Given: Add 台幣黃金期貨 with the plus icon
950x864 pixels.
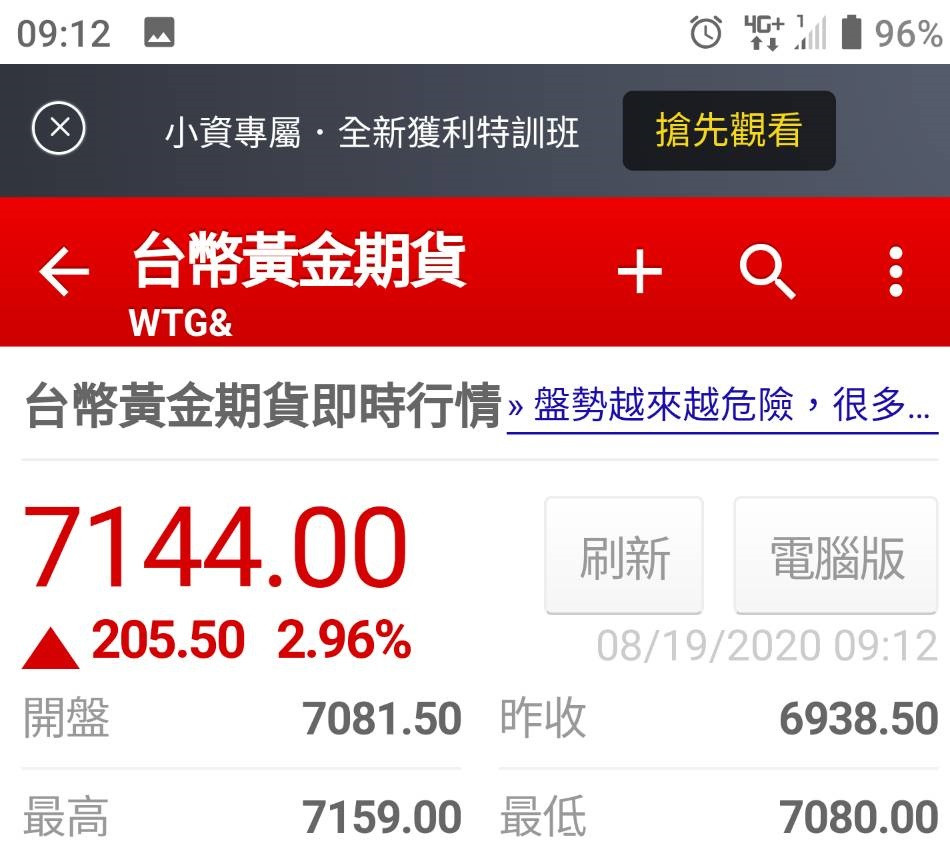Looking at the screenshot, I should [x=640, y=272].
